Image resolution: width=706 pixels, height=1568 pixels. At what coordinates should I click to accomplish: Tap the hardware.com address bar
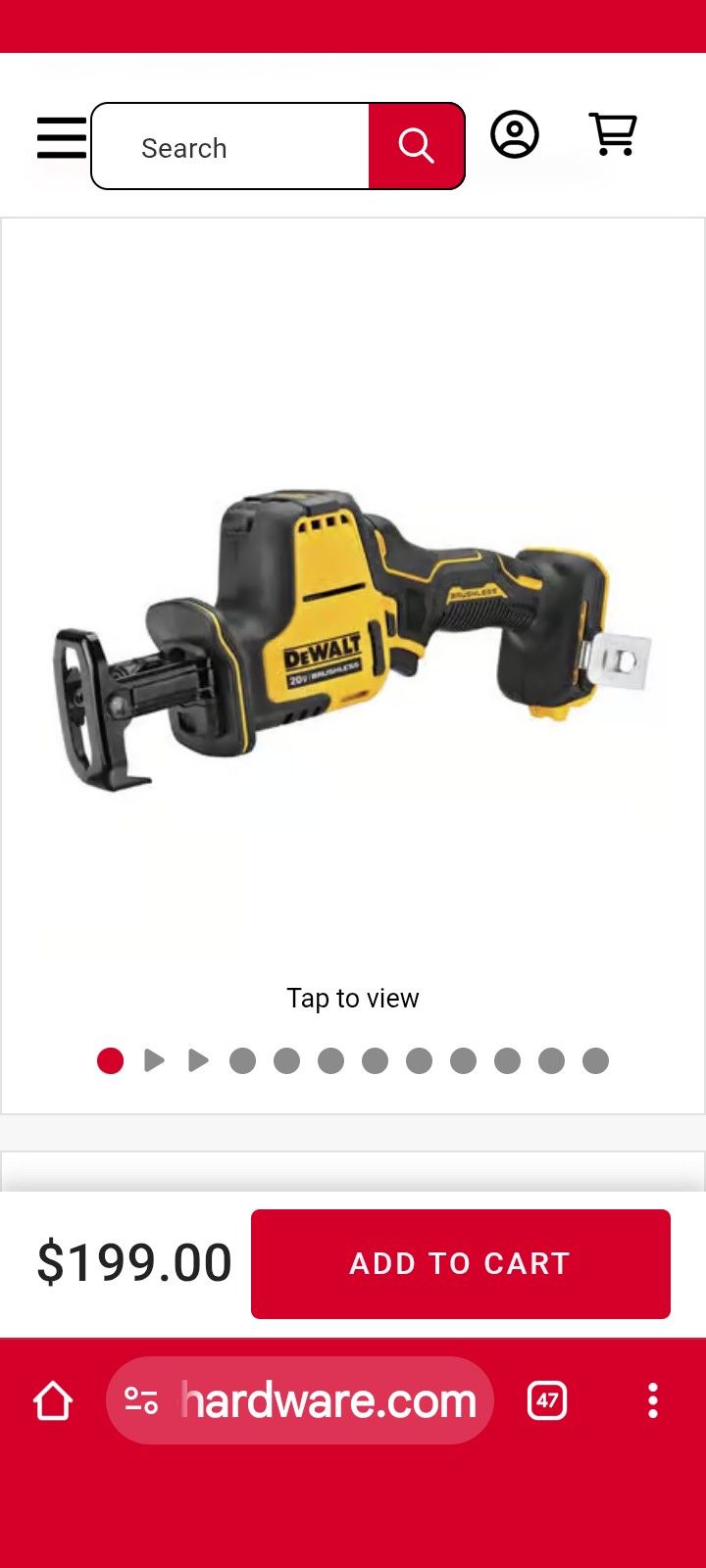(x=300, y=1400)
